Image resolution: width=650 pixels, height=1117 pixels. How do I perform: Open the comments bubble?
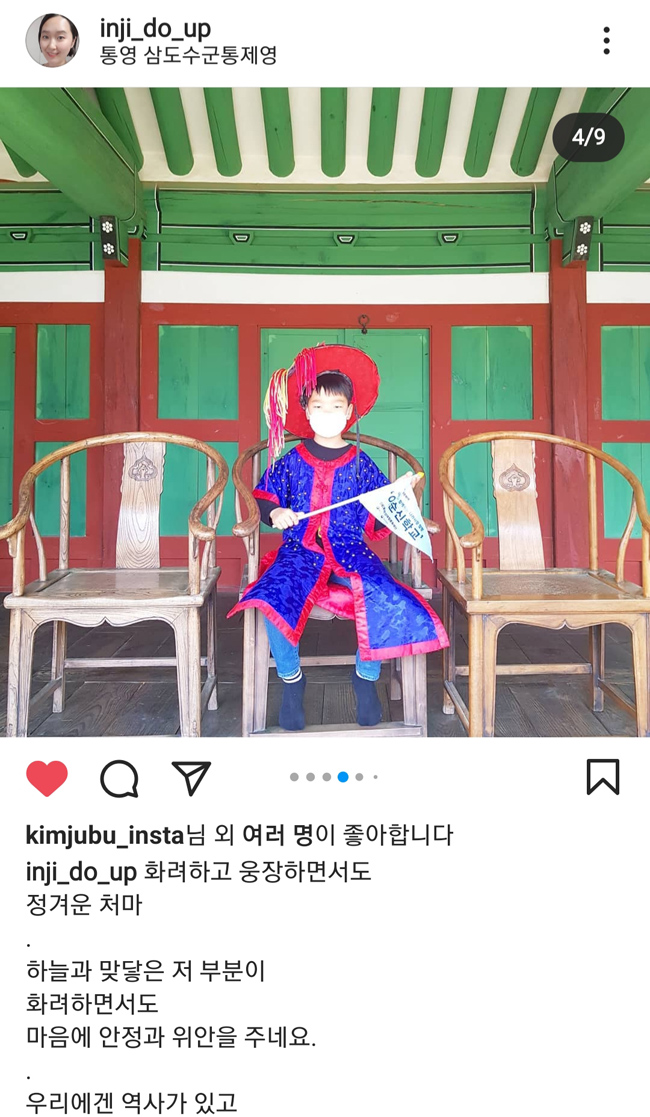(x=119, y=778)
